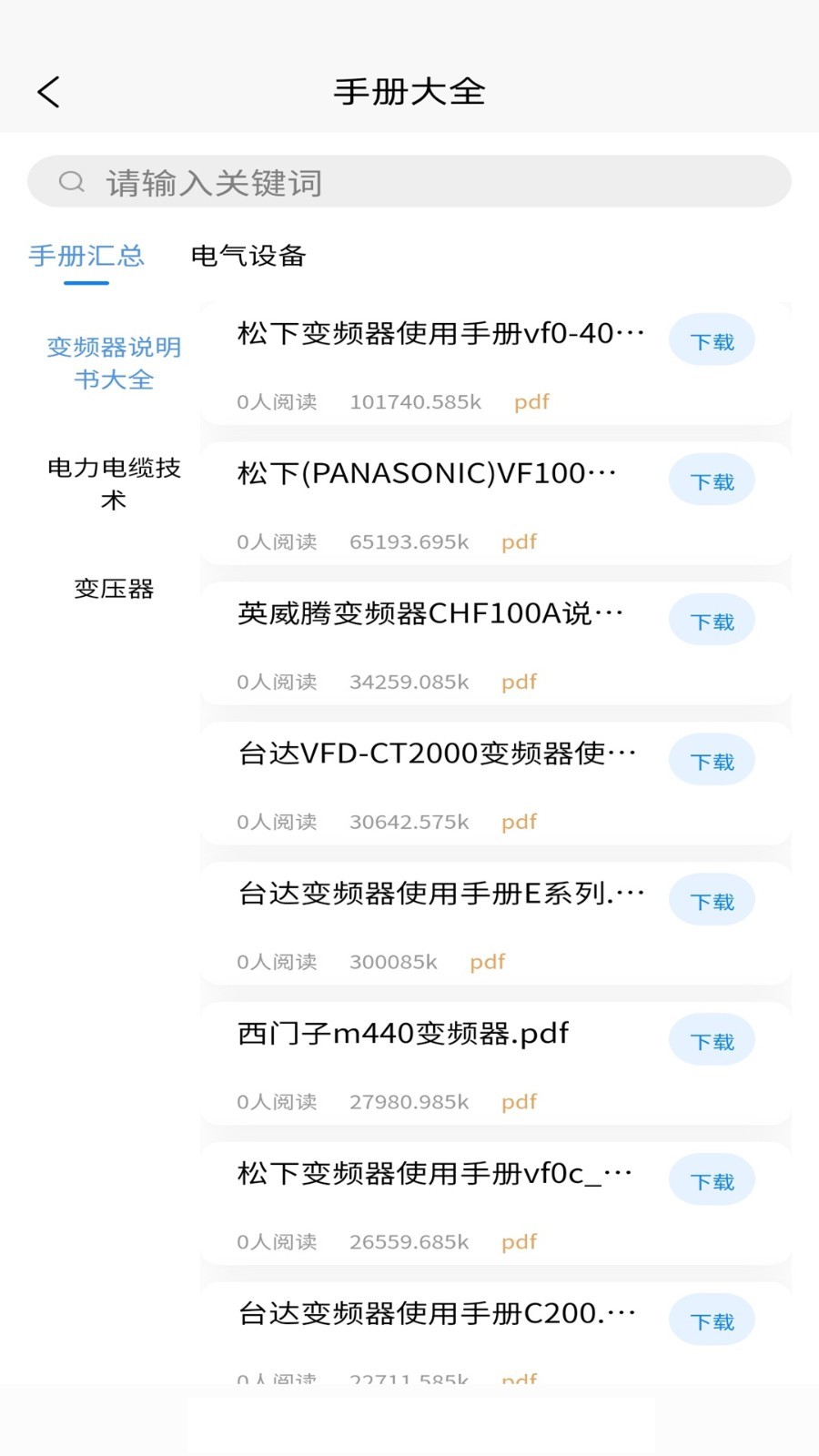The image size is (819, 1456).
Task: Download 台达变频器使用手册E系列 file
Action: point(712,902)
